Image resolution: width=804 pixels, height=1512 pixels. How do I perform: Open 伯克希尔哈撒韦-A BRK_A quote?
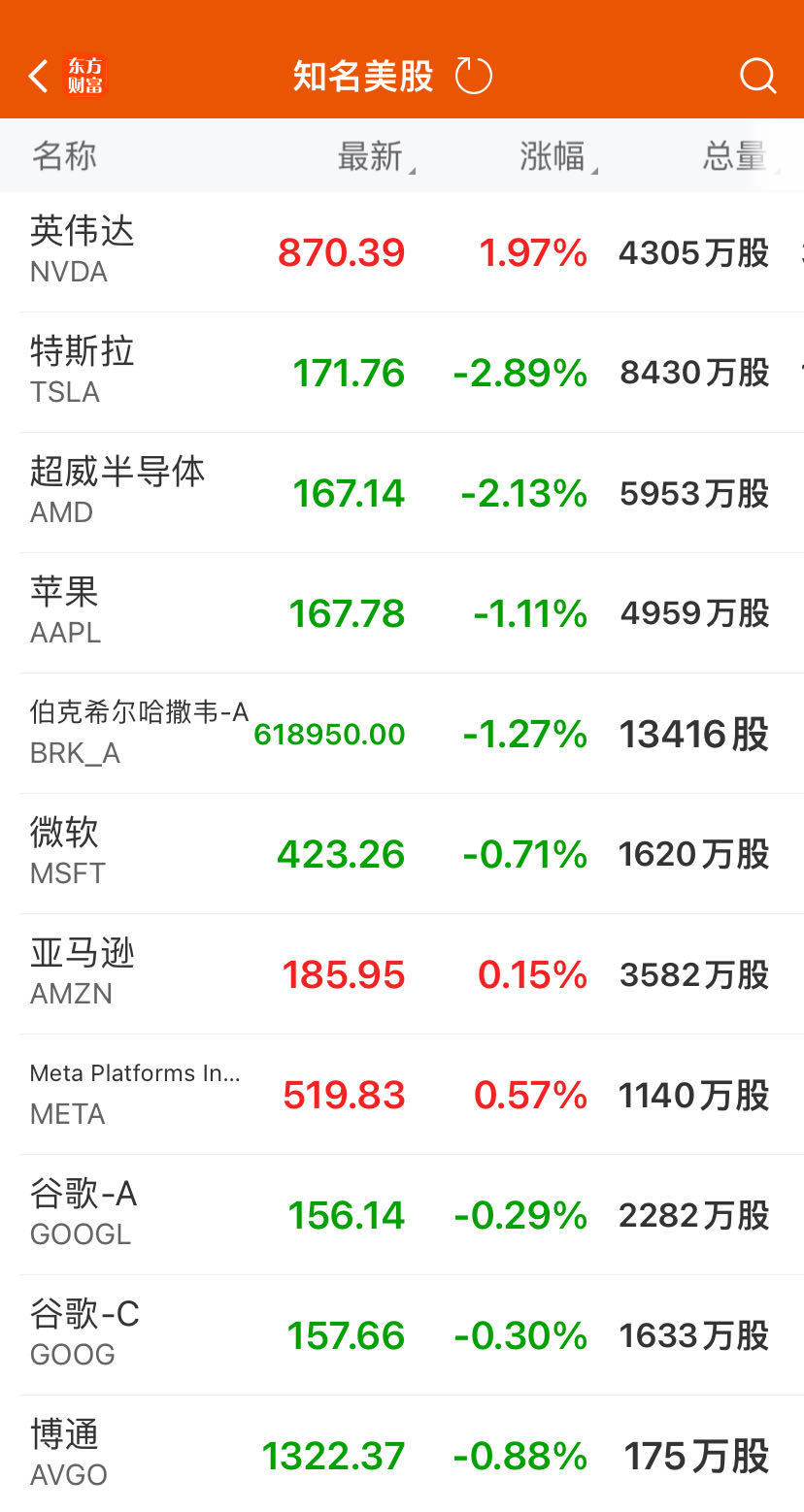pos(402,734)
